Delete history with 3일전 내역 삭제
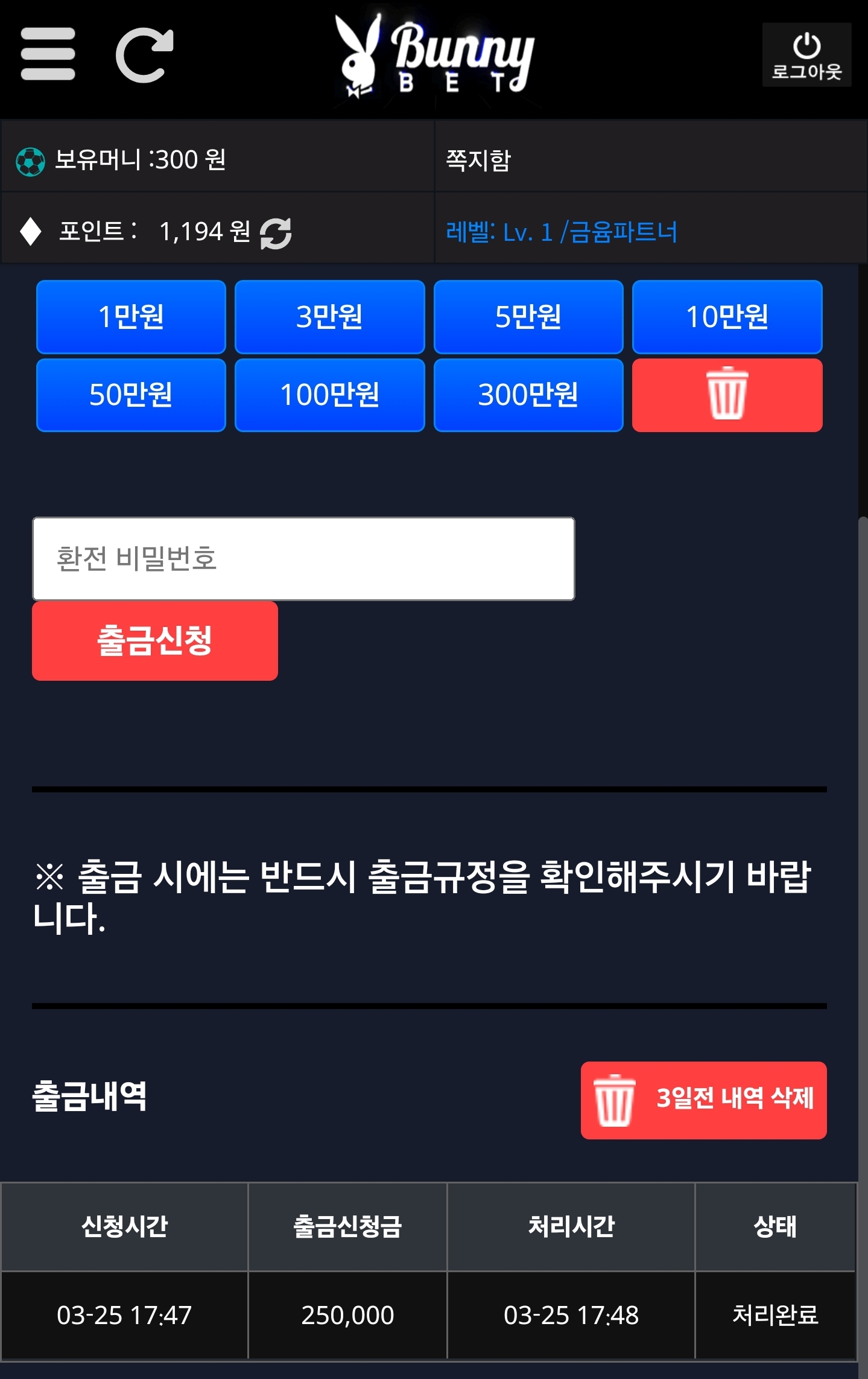 click(703, 1100)
